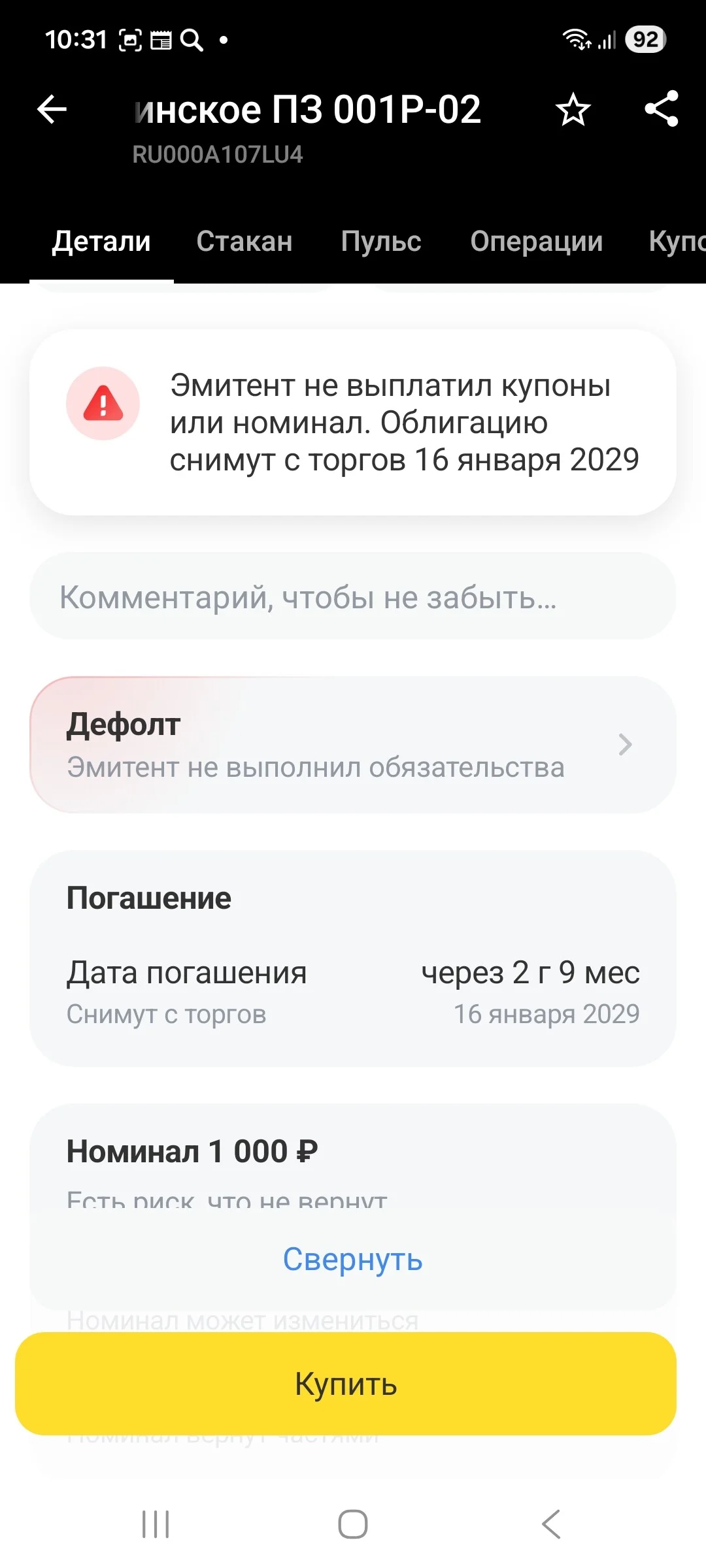The image size is (706, 1568).
Task: Open the system recent apps button
Action: click(156, 1524)
